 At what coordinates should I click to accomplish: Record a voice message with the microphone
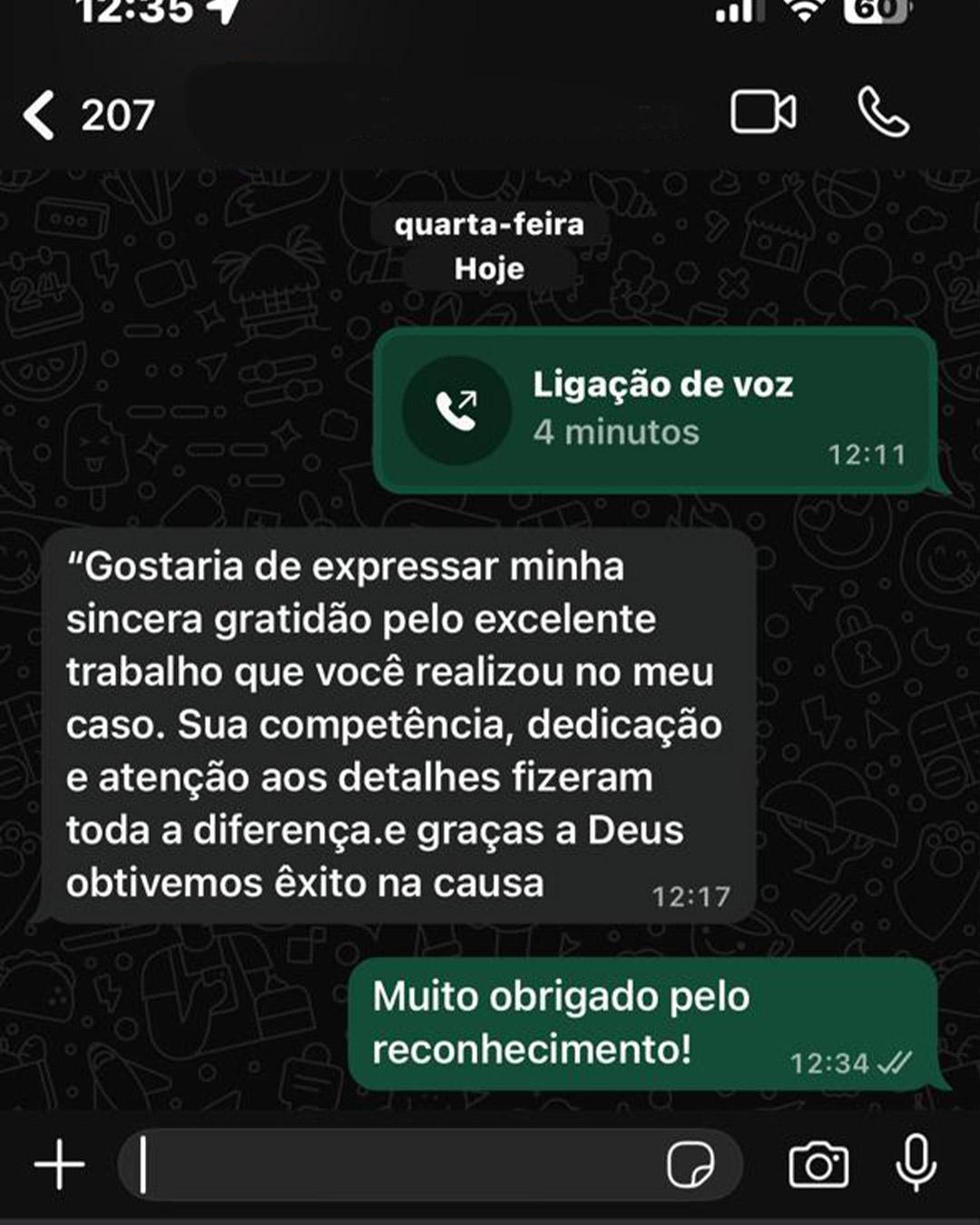[916, 1163]
